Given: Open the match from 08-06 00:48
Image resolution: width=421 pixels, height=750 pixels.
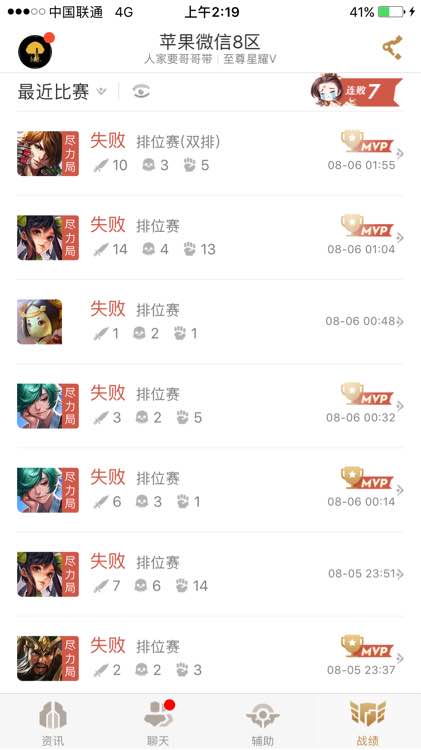Looking at the screenshot, I should pyautogui.click(x=210, y=321).
